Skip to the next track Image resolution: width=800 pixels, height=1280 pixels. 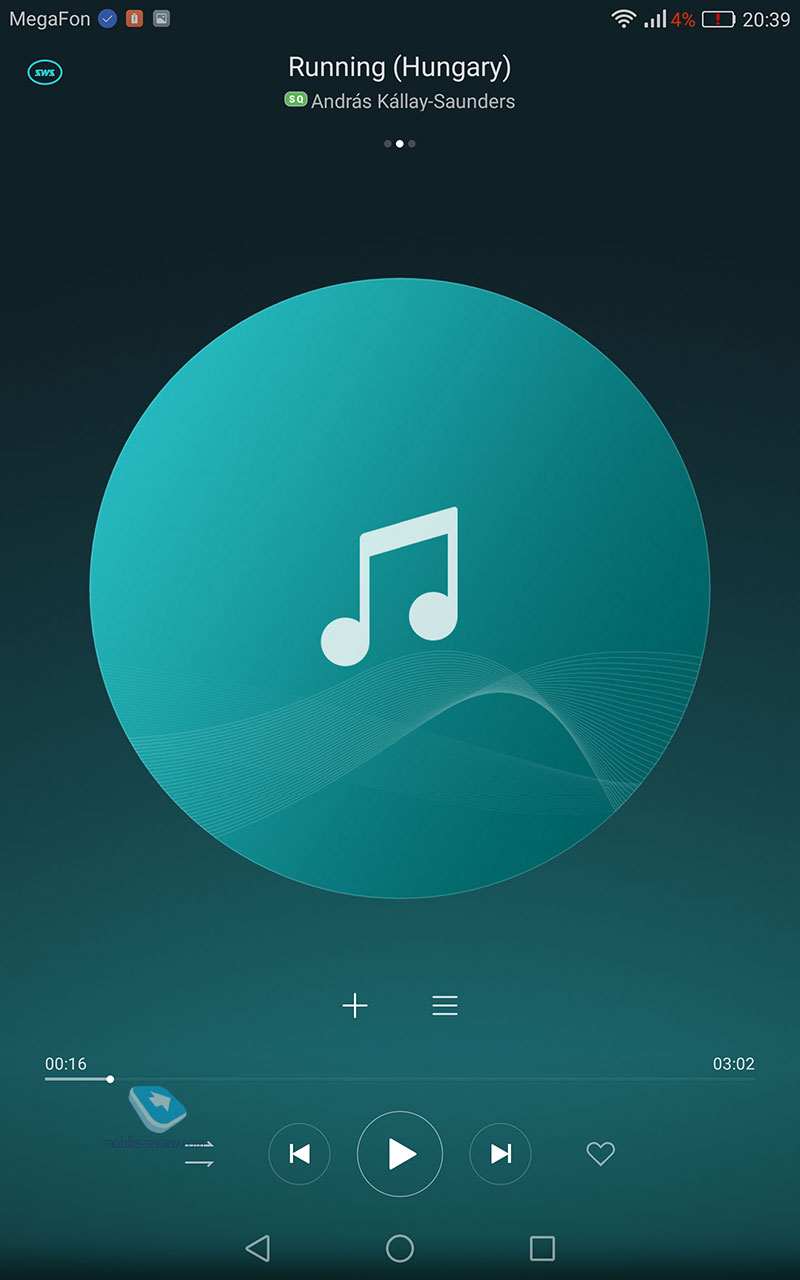click(500, 1154)
